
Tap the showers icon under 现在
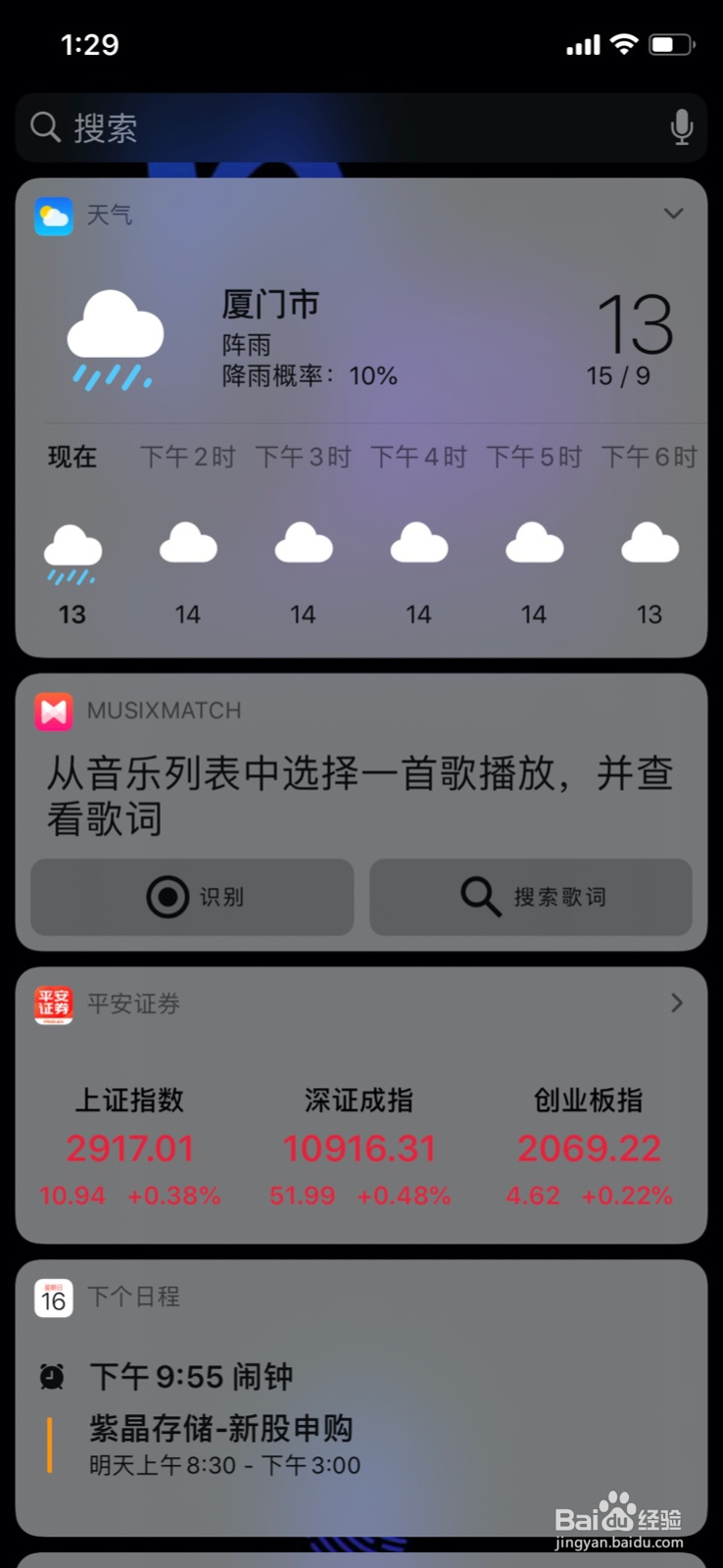72,554
